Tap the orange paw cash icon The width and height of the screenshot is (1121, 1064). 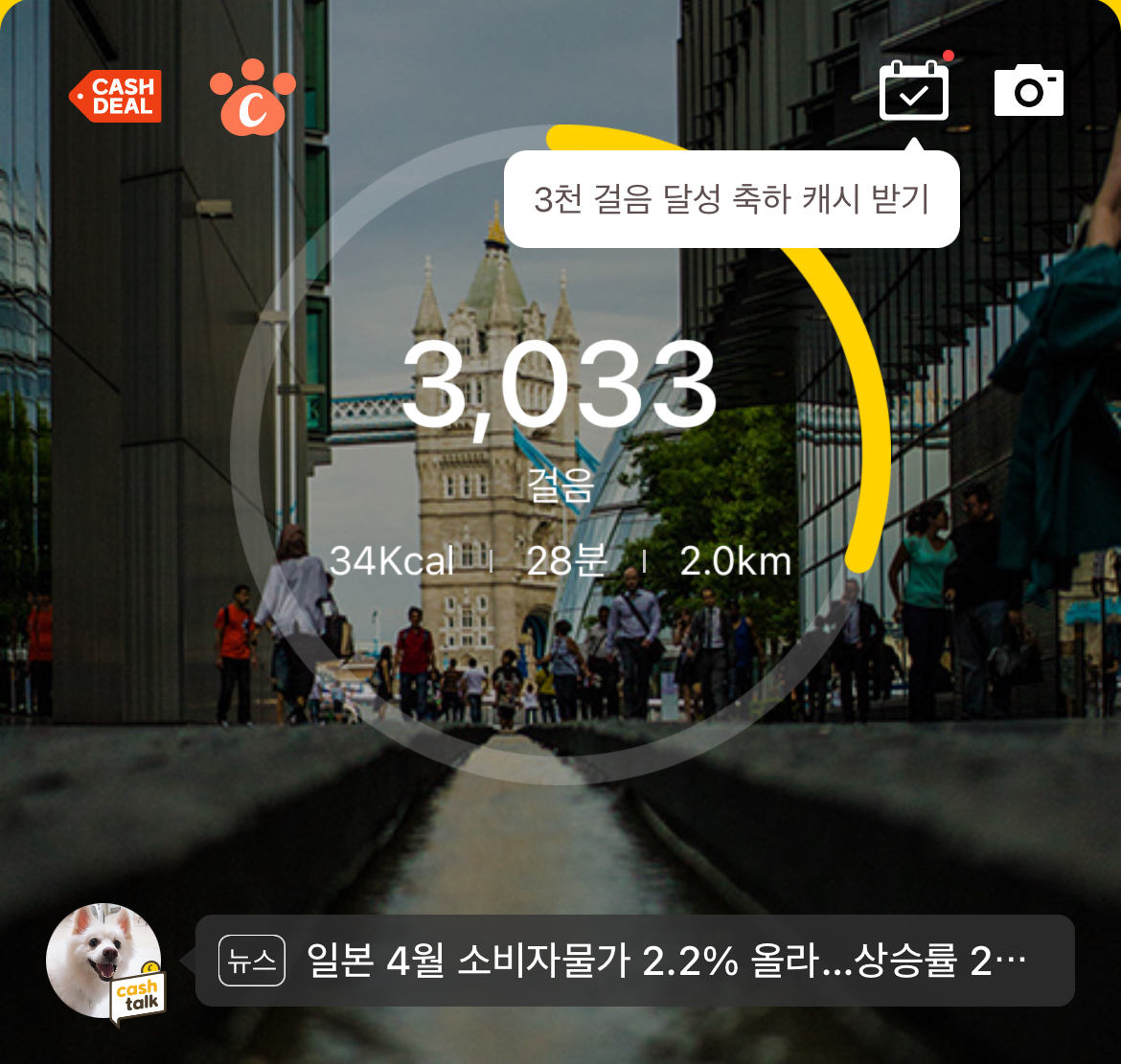252,98
